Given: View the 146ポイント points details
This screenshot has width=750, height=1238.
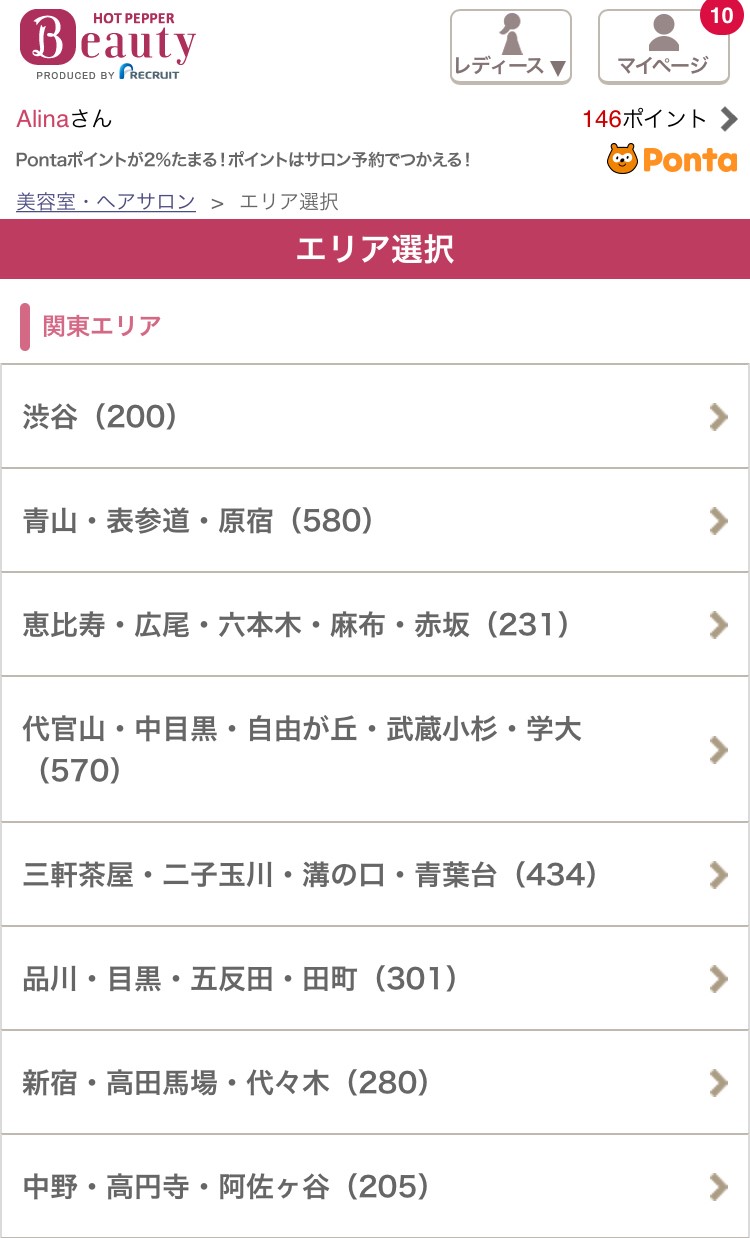Looking at the screenshot, I should 660,119.
